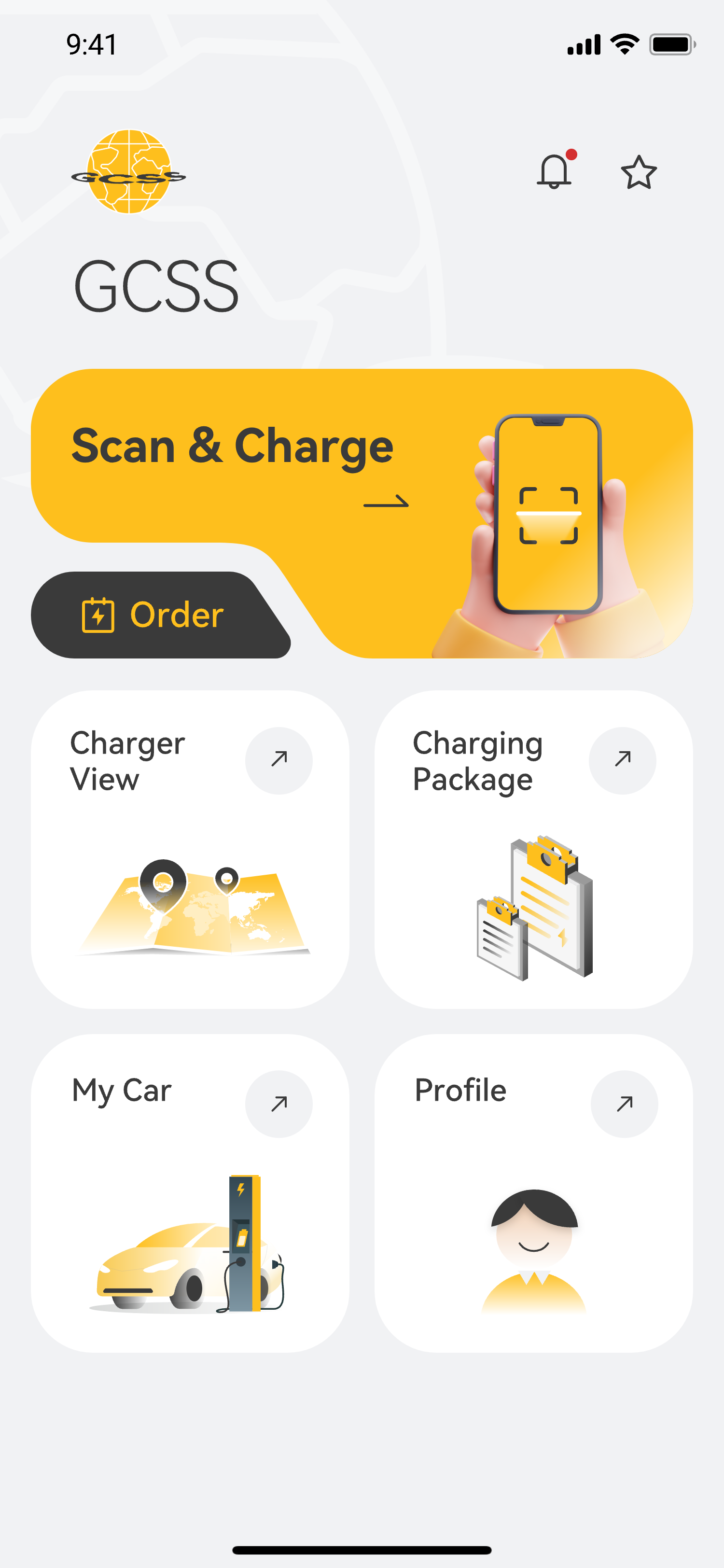
Task: Open the Charging Package card
Action: 533,849
